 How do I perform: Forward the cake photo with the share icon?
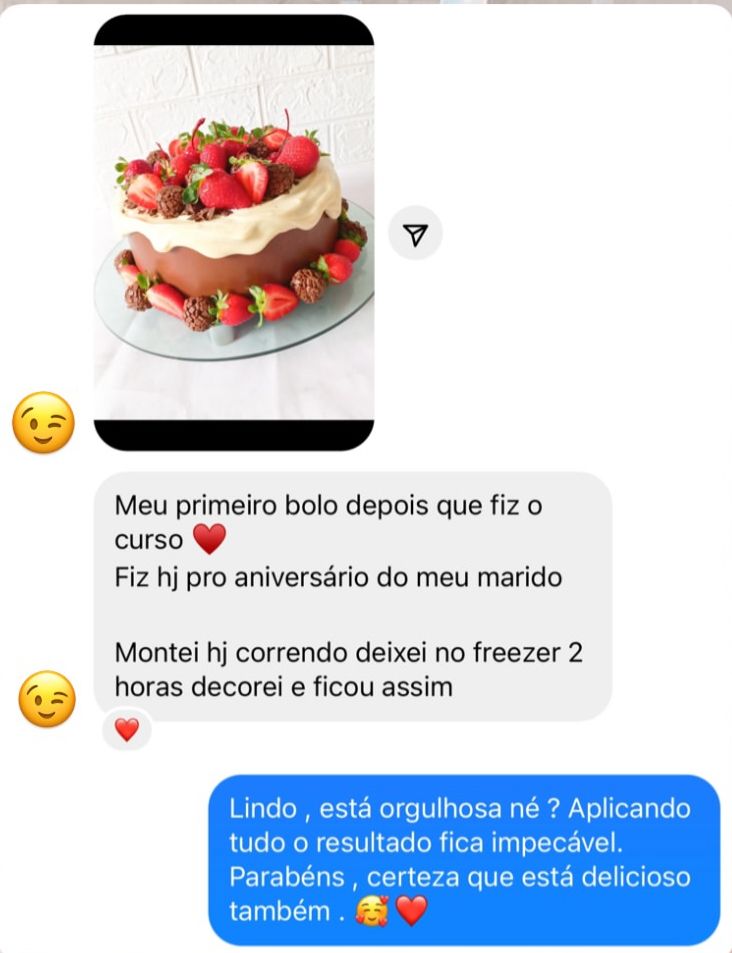(x=415, y=233)
